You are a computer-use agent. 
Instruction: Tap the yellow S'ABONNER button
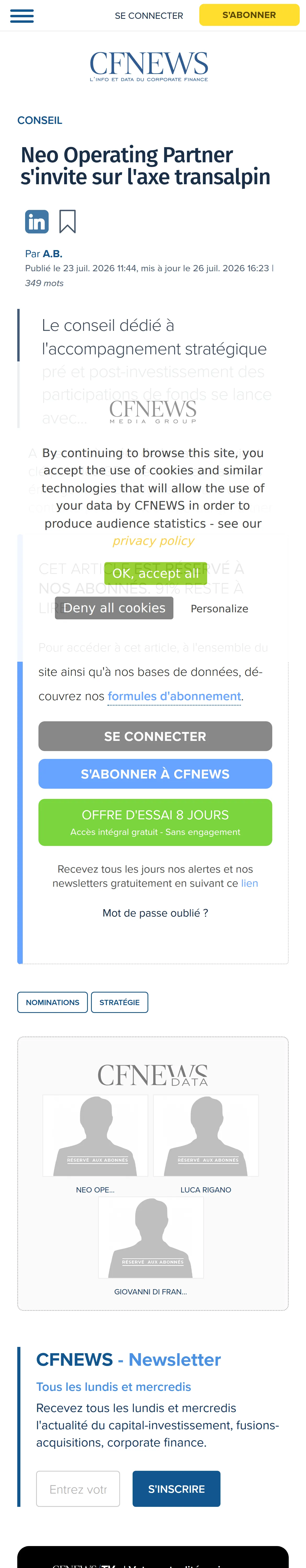tap(249, 15)
